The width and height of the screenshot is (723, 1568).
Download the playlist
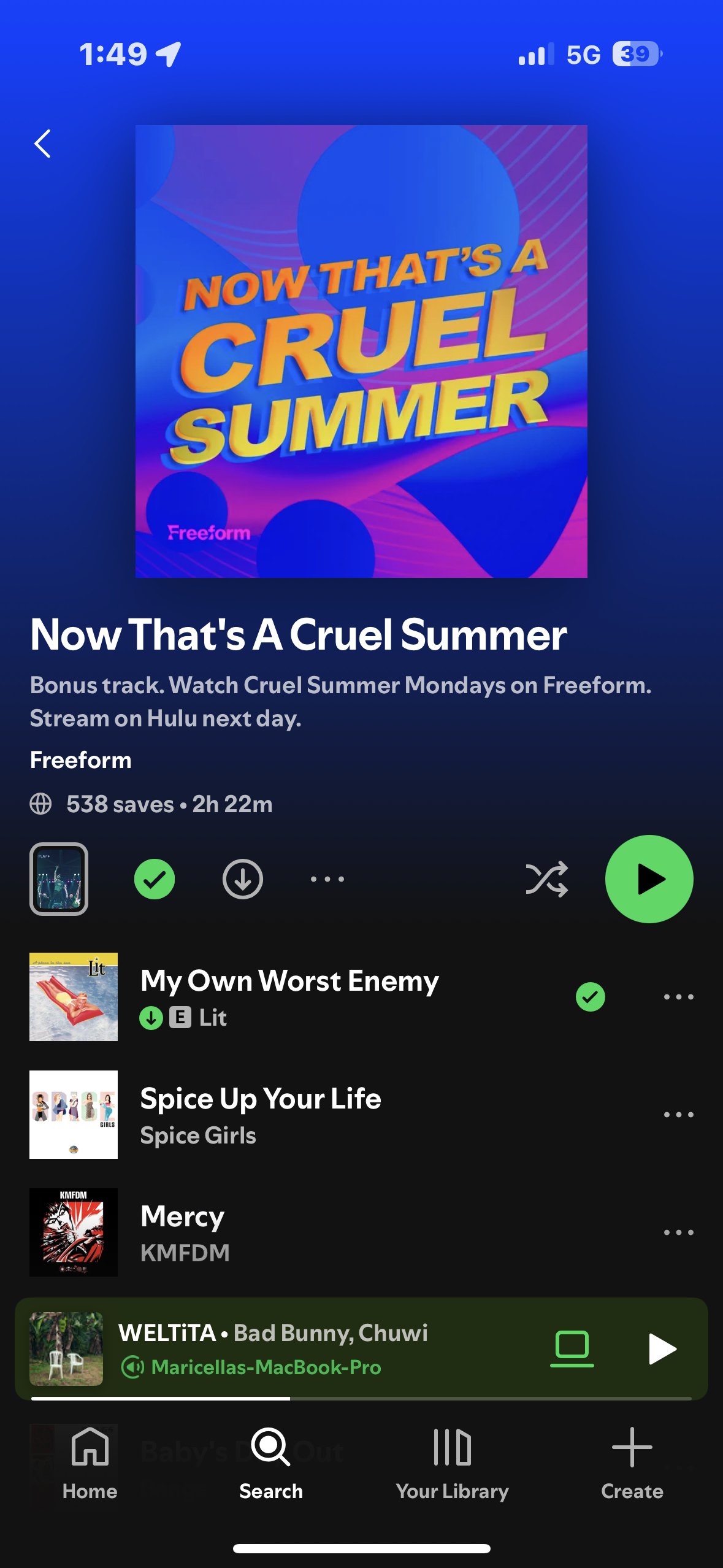coord(243,878)
